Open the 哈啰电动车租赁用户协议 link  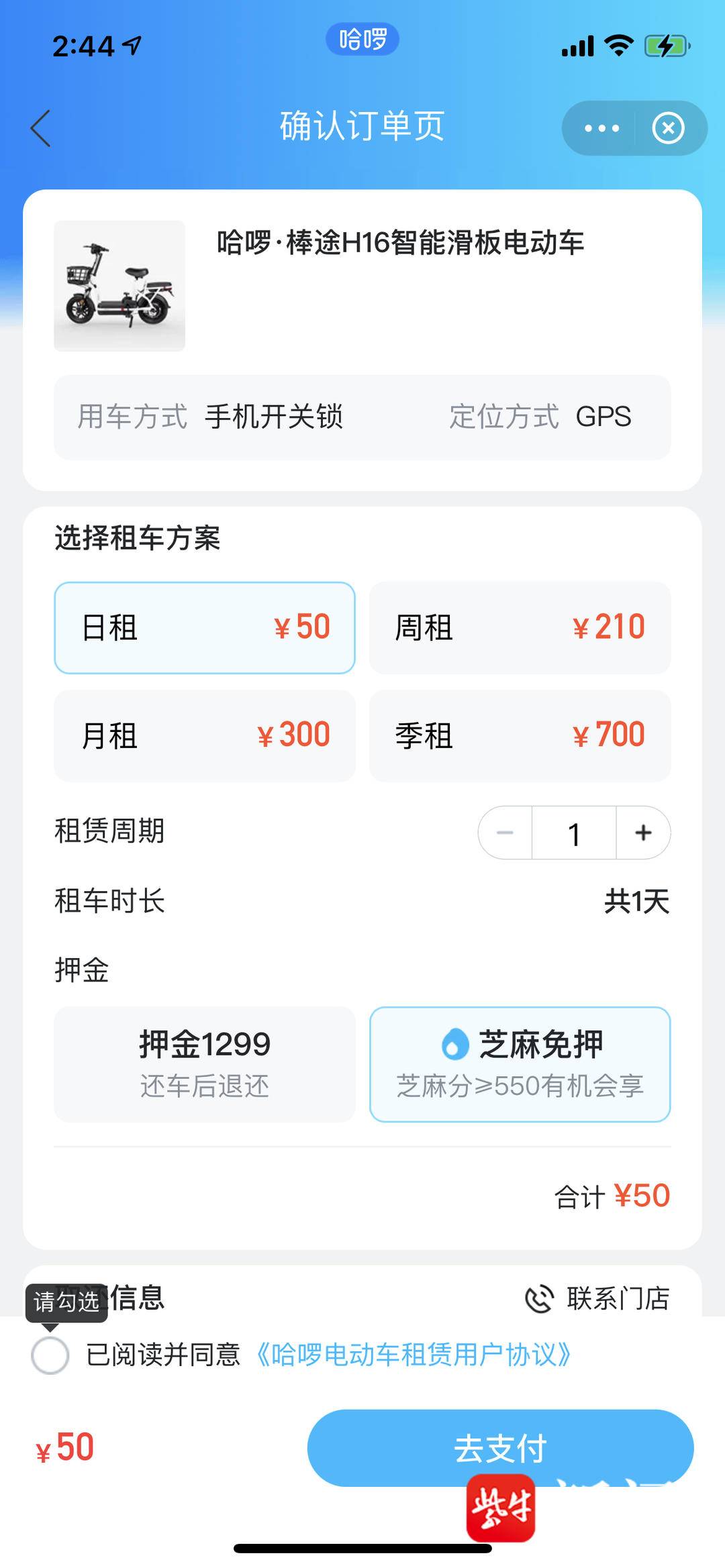point(414,1355)
